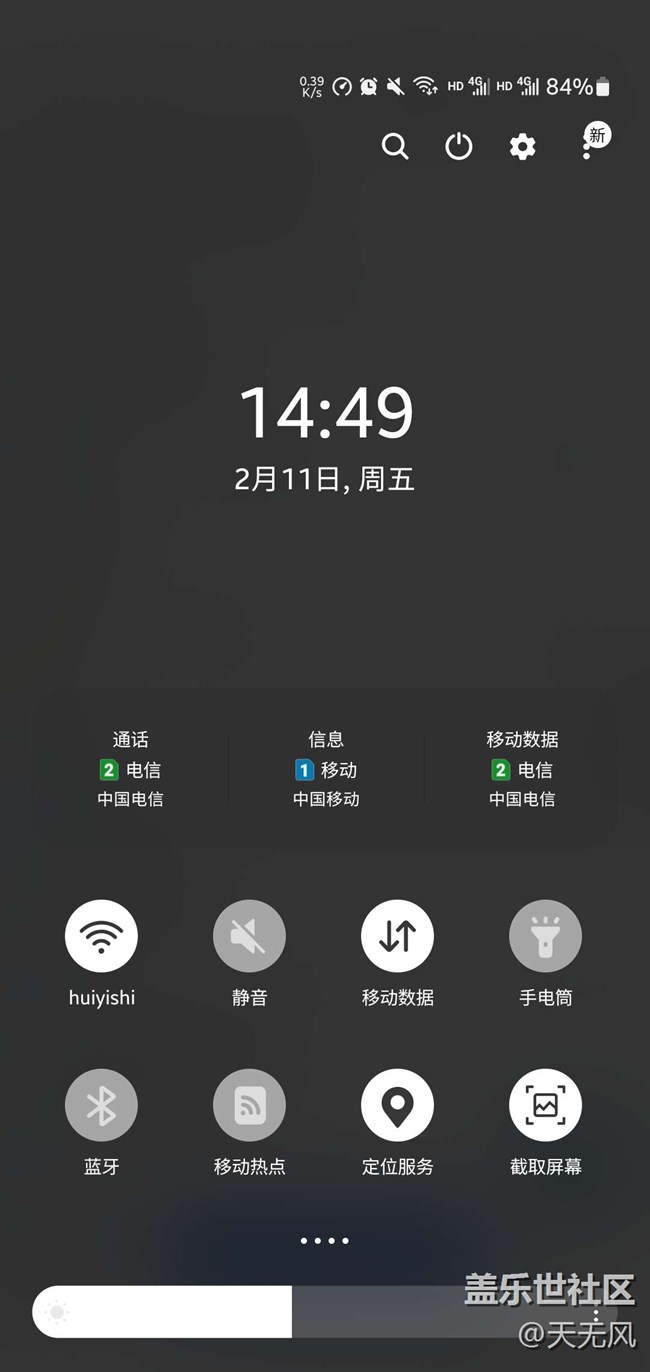650x1372 pixels.
Task: Open the more options menu
Action: [x=587, y=146]
